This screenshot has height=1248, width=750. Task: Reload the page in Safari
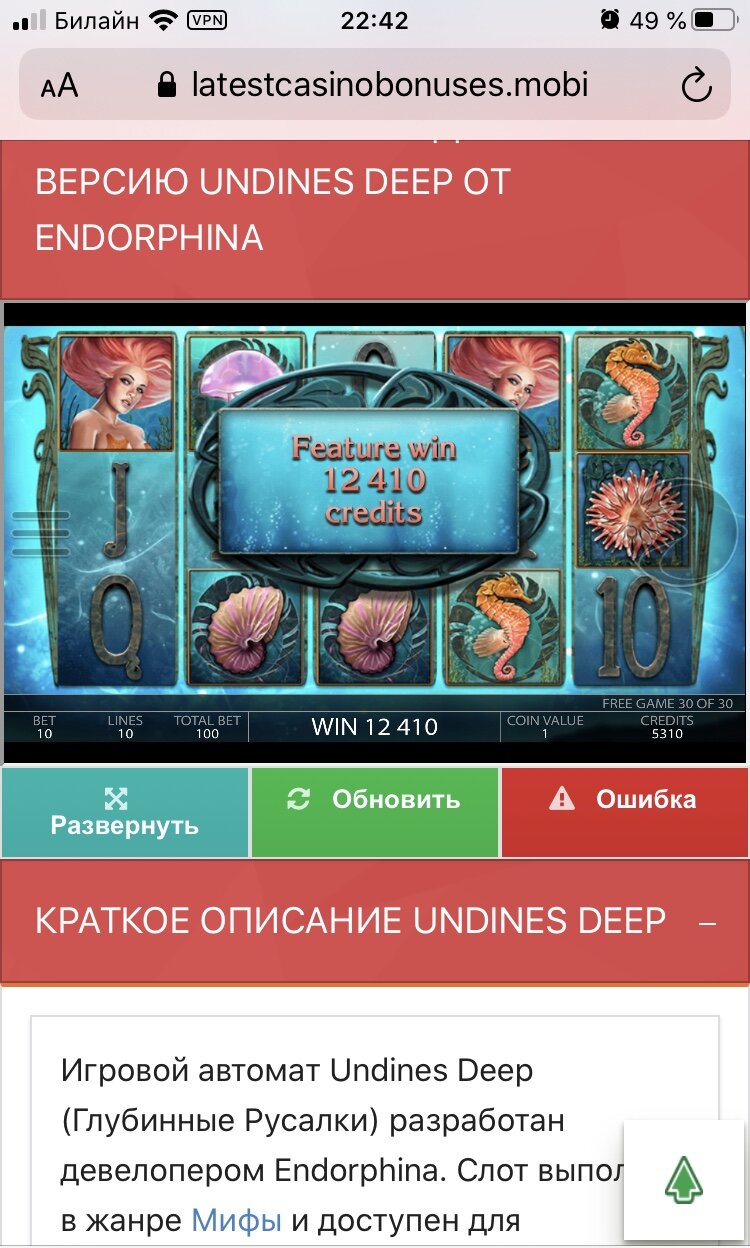(x=696, y=86)
